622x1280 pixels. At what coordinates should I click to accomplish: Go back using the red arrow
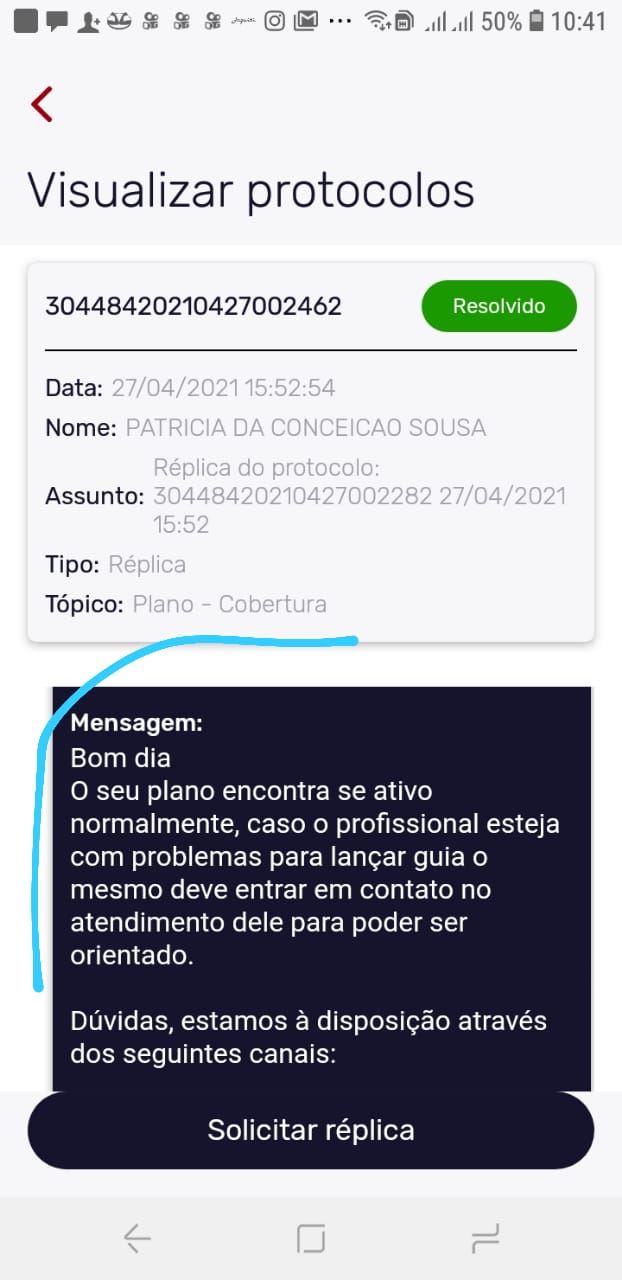(41, 104)
